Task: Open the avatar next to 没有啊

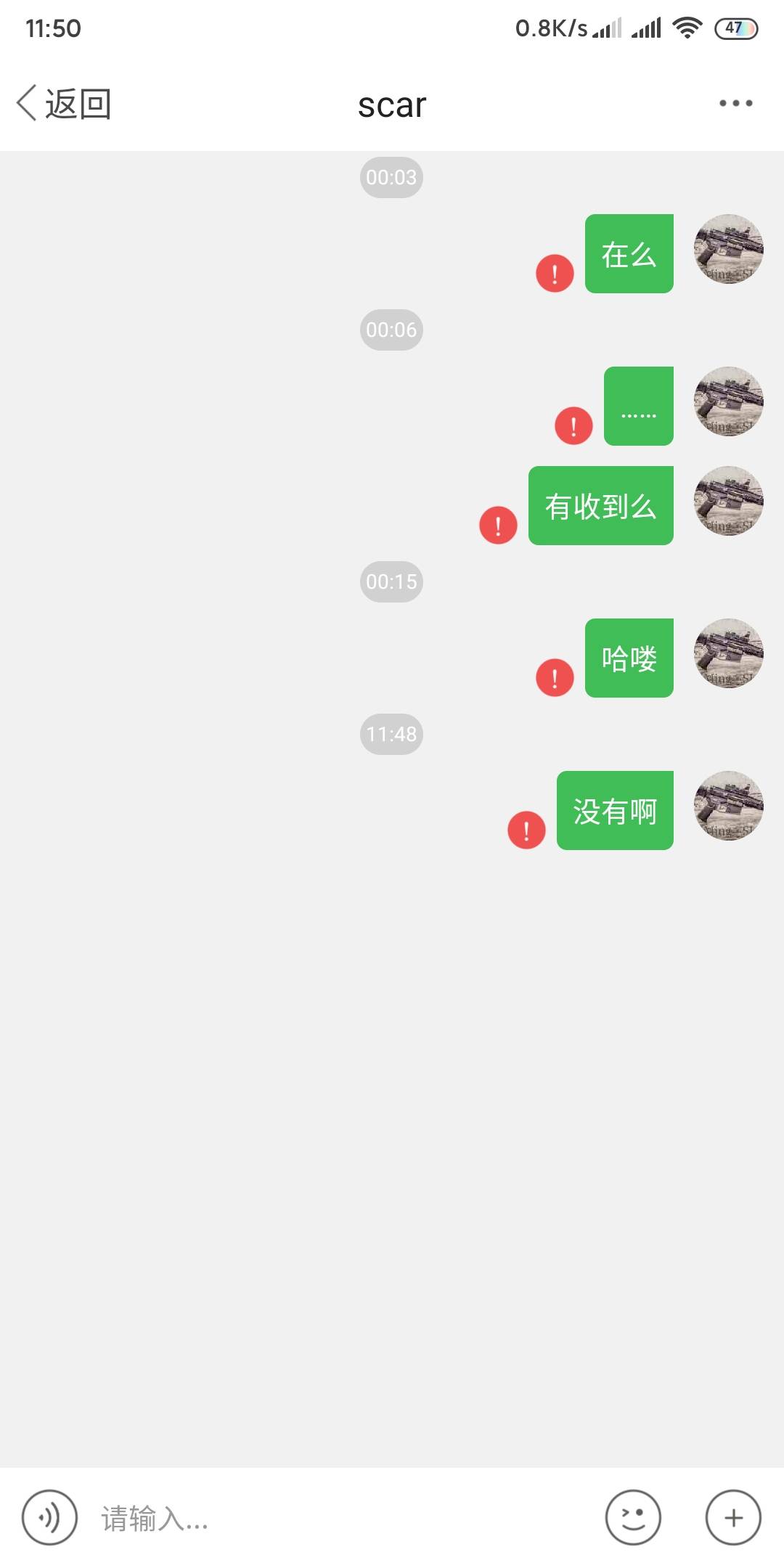Action: coord(728,806)
